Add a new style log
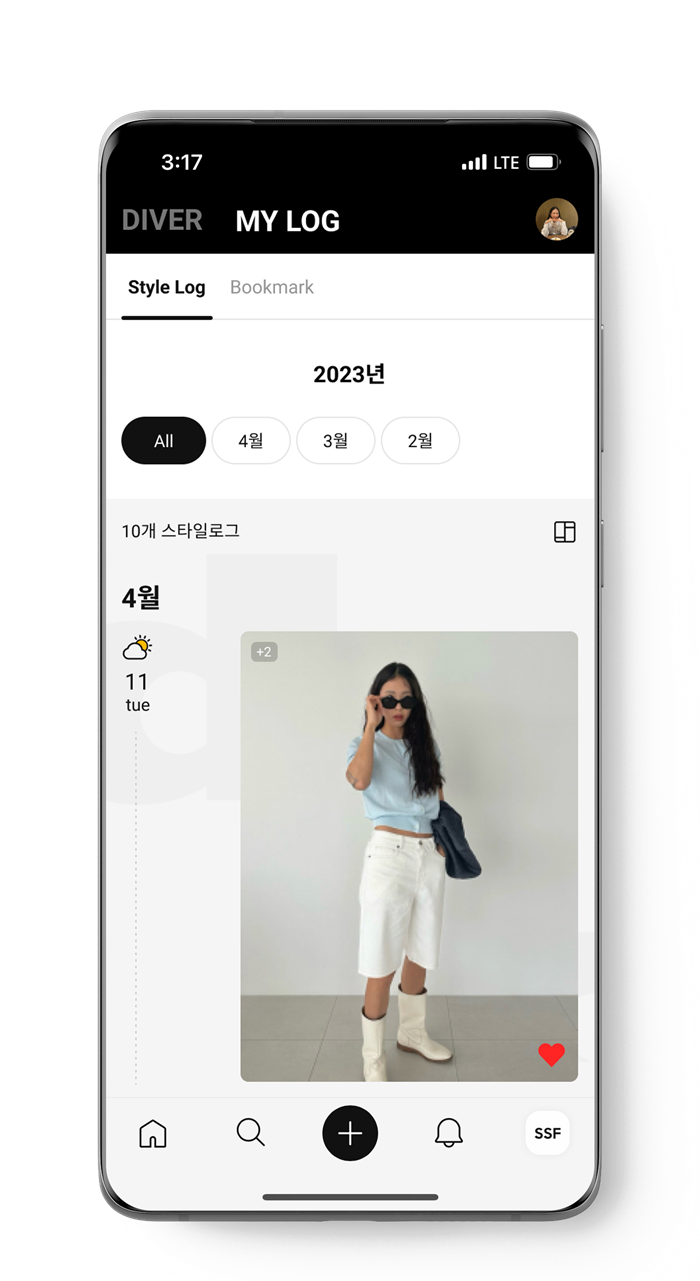 (350, 1133)
